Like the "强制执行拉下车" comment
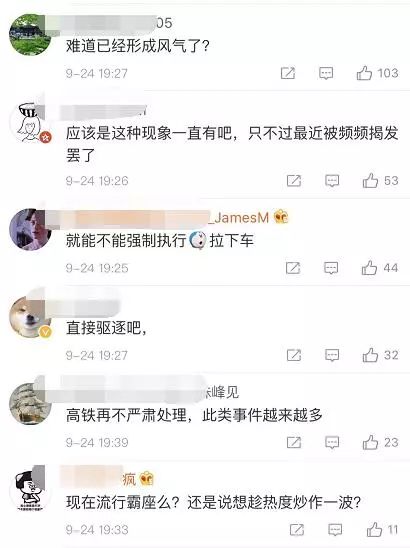Viewport: 410px width, 548px height. (369, 268)
